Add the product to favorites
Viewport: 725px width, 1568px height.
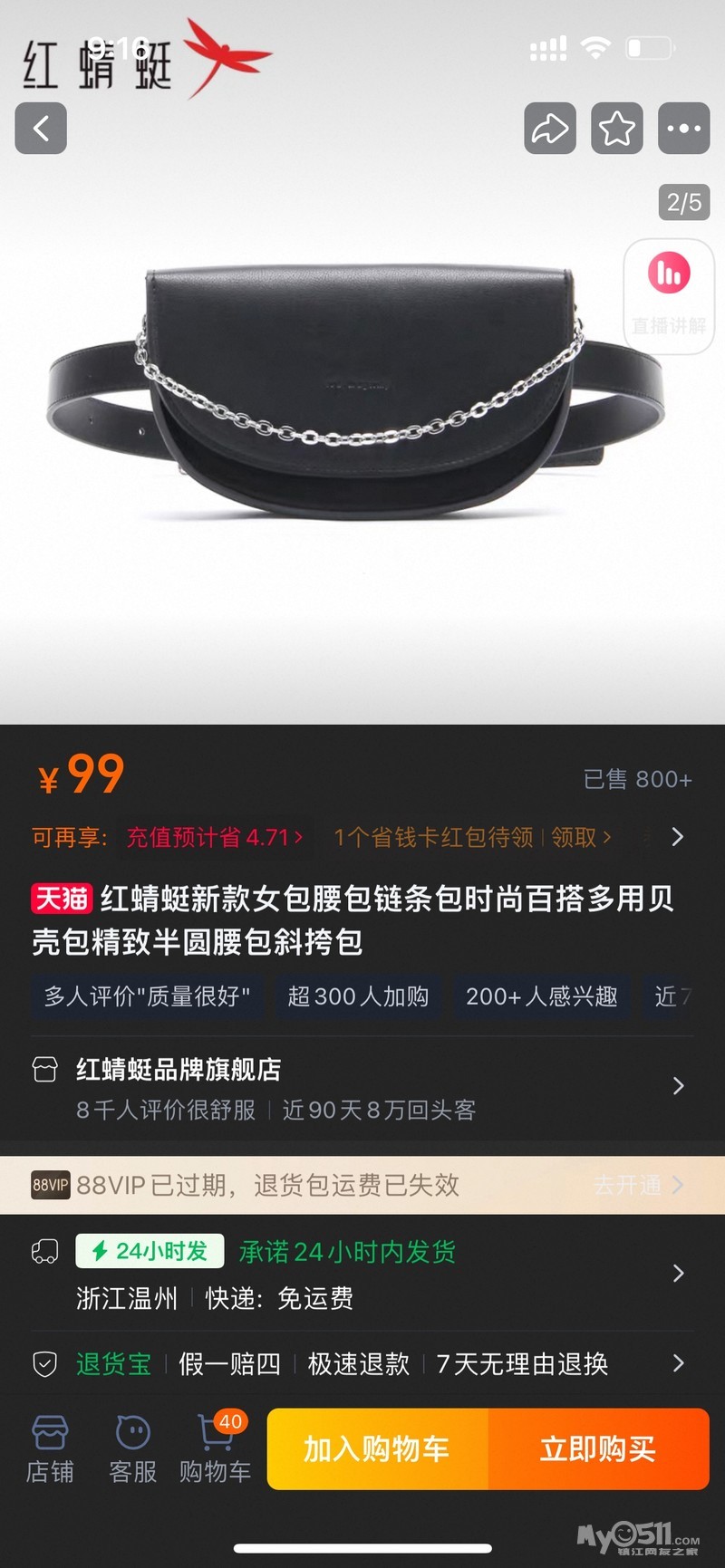(617, 129)
